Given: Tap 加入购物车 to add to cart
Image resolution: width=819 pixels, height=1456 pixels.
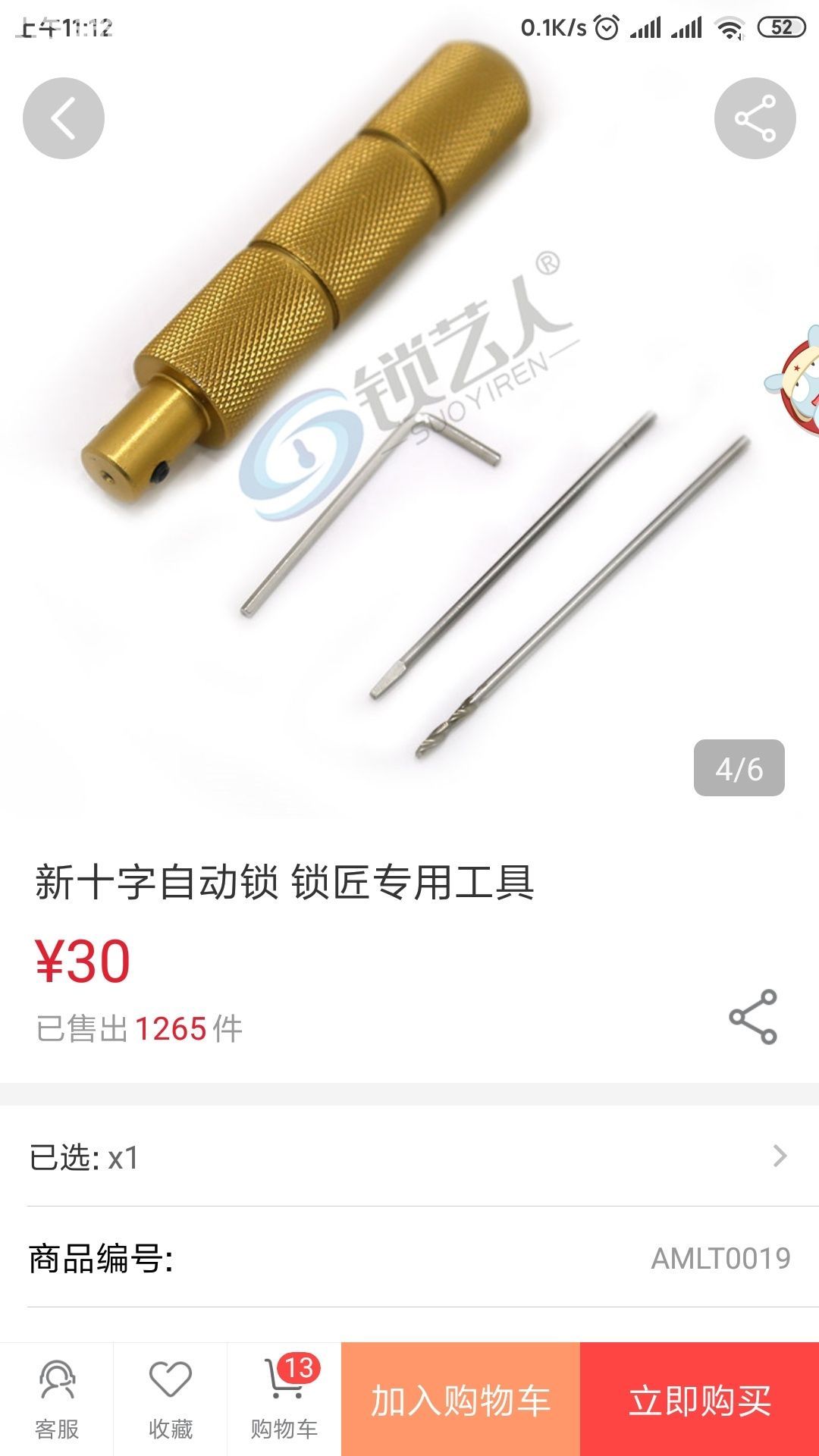Looking at the screenshot, I should click(x=460, y=1400).
